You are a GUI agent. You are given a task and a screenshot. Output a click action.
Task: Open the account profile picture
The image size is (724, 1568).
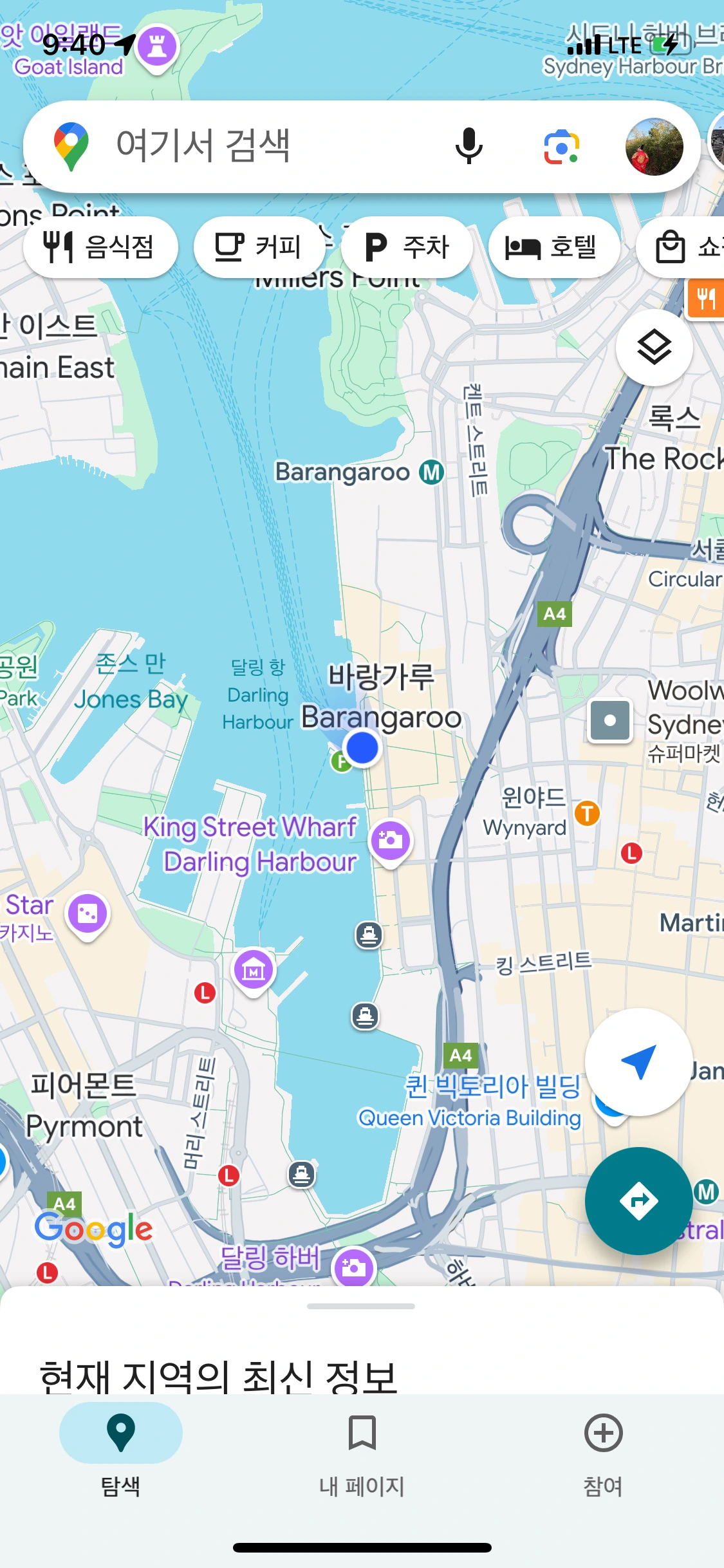(654, 147)
